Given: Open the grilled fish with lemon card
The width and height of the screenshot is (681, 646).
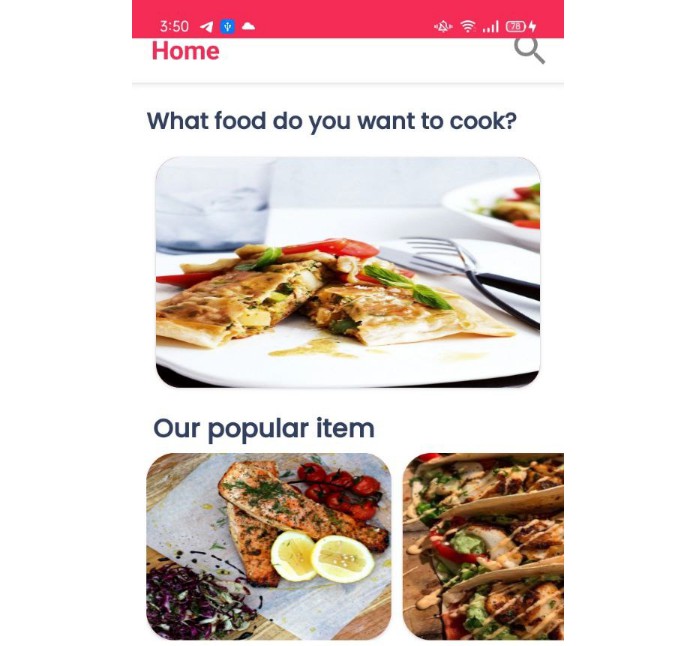Looking at the screenshot, I should click(268, 546).
